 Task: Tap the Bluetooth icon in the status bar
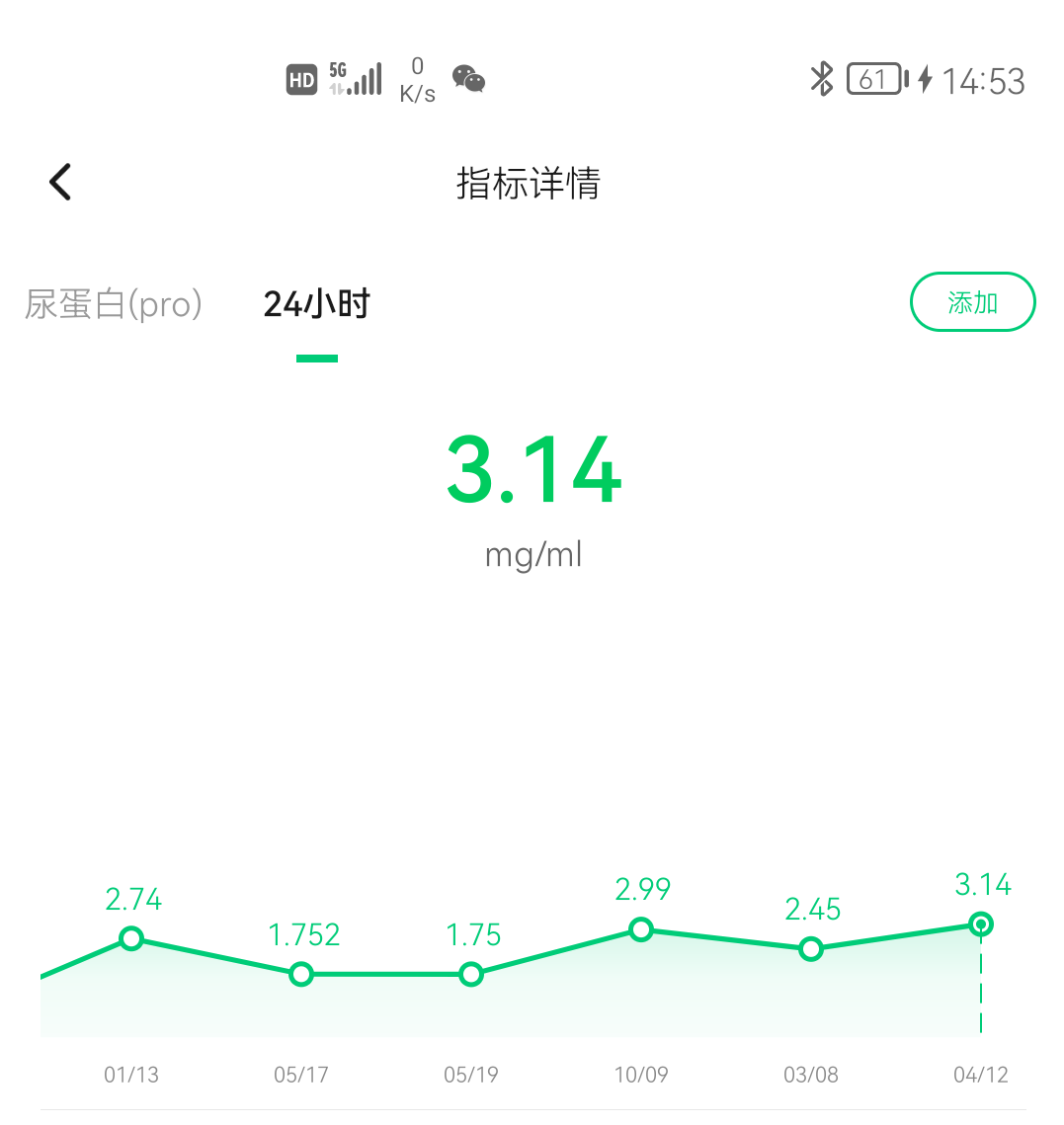coord(821,79)
